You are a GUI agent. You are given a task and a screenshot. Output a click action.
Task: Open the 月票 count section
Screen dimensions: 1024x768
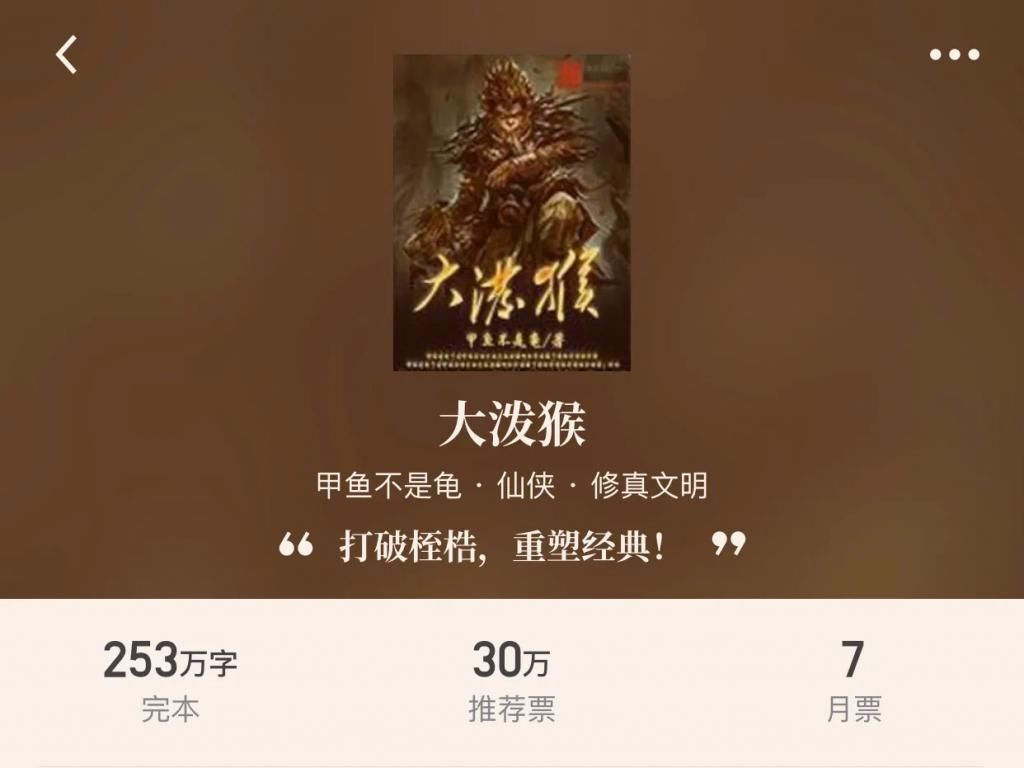853,682
